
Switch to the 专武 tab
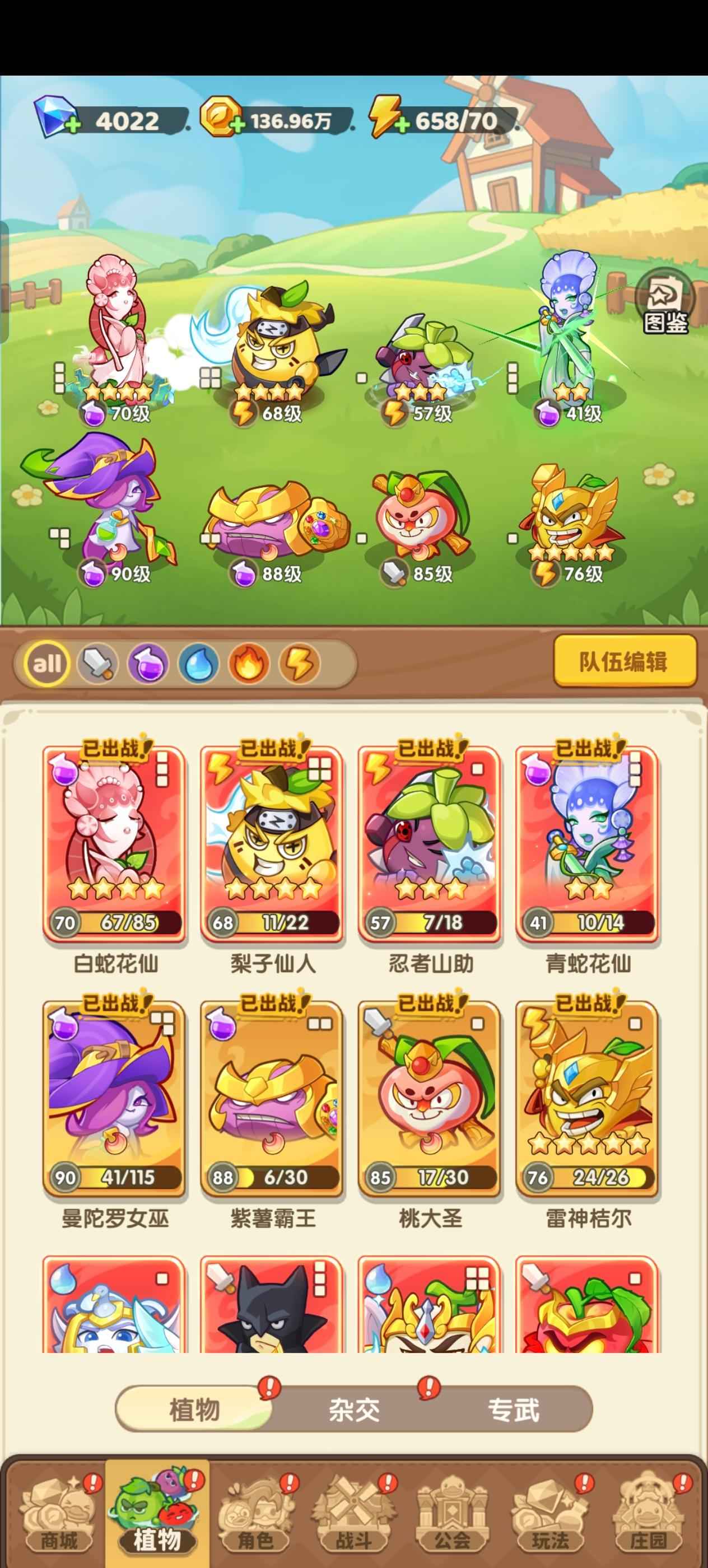point(513,1410)
